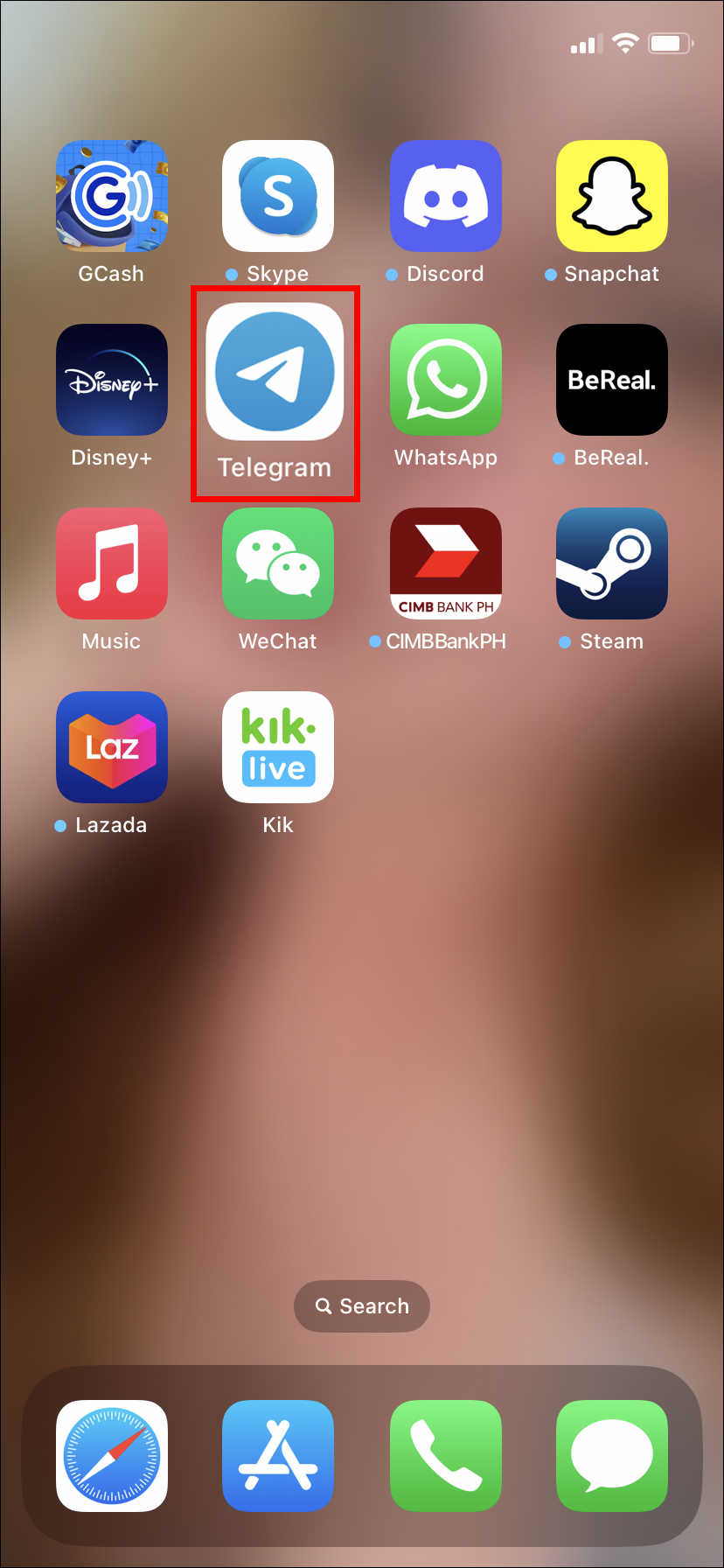Viewport: 724px width, 1568px height.
Task: Launch GCash
Action: [112, 196]
